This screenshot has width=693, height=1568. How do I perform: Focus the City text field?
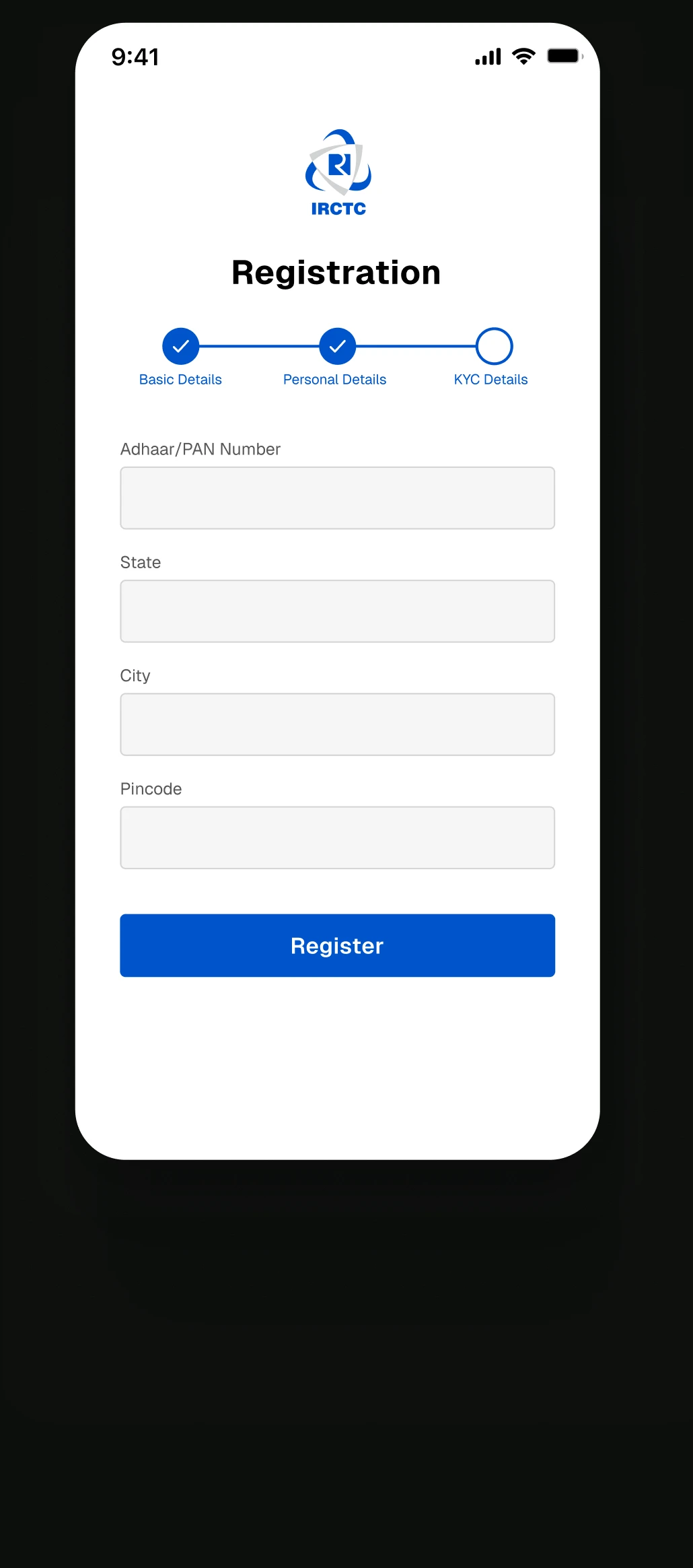point(337,724)
